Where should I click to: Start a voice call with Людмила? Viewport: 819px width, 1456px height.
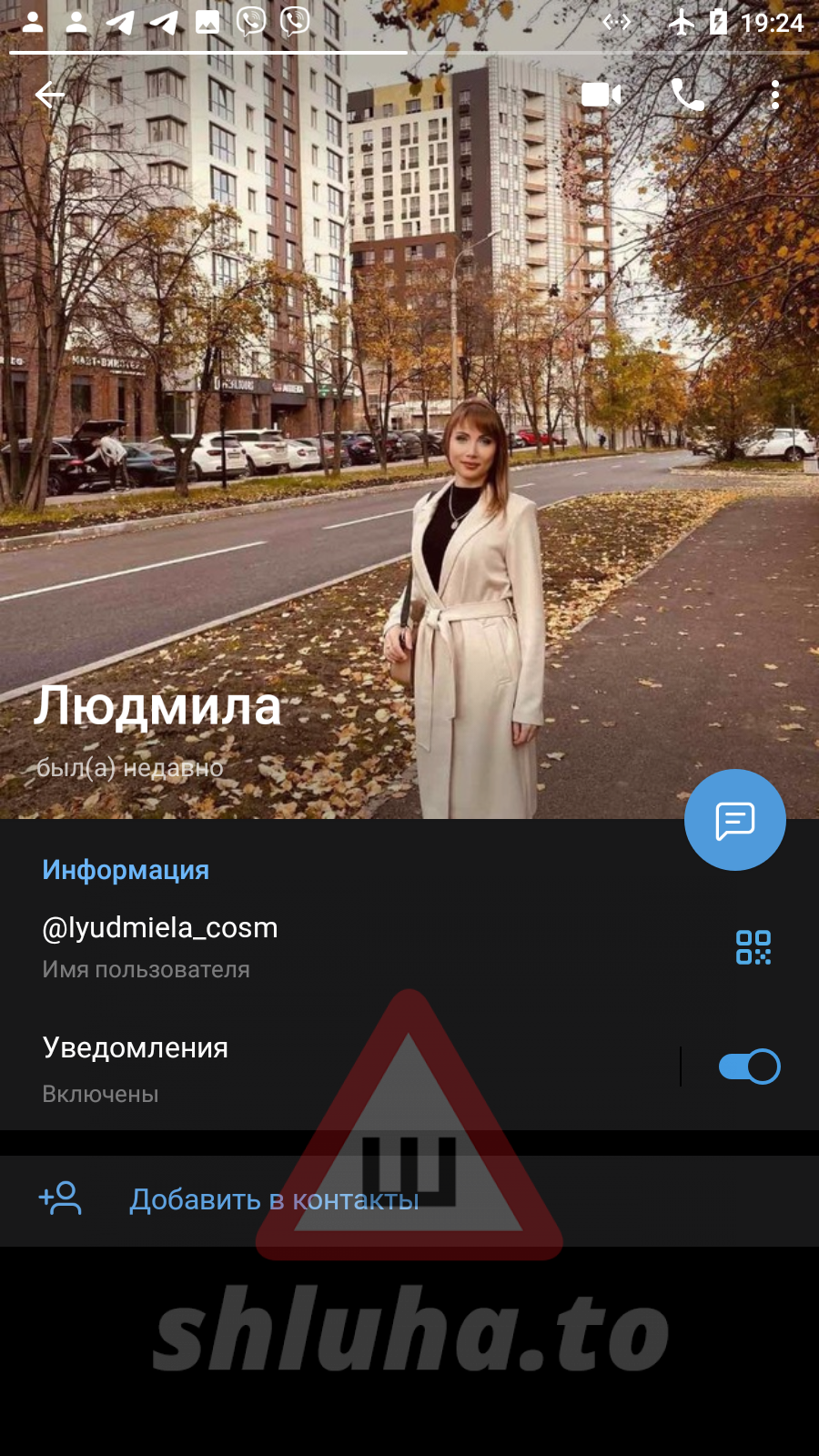687,95
